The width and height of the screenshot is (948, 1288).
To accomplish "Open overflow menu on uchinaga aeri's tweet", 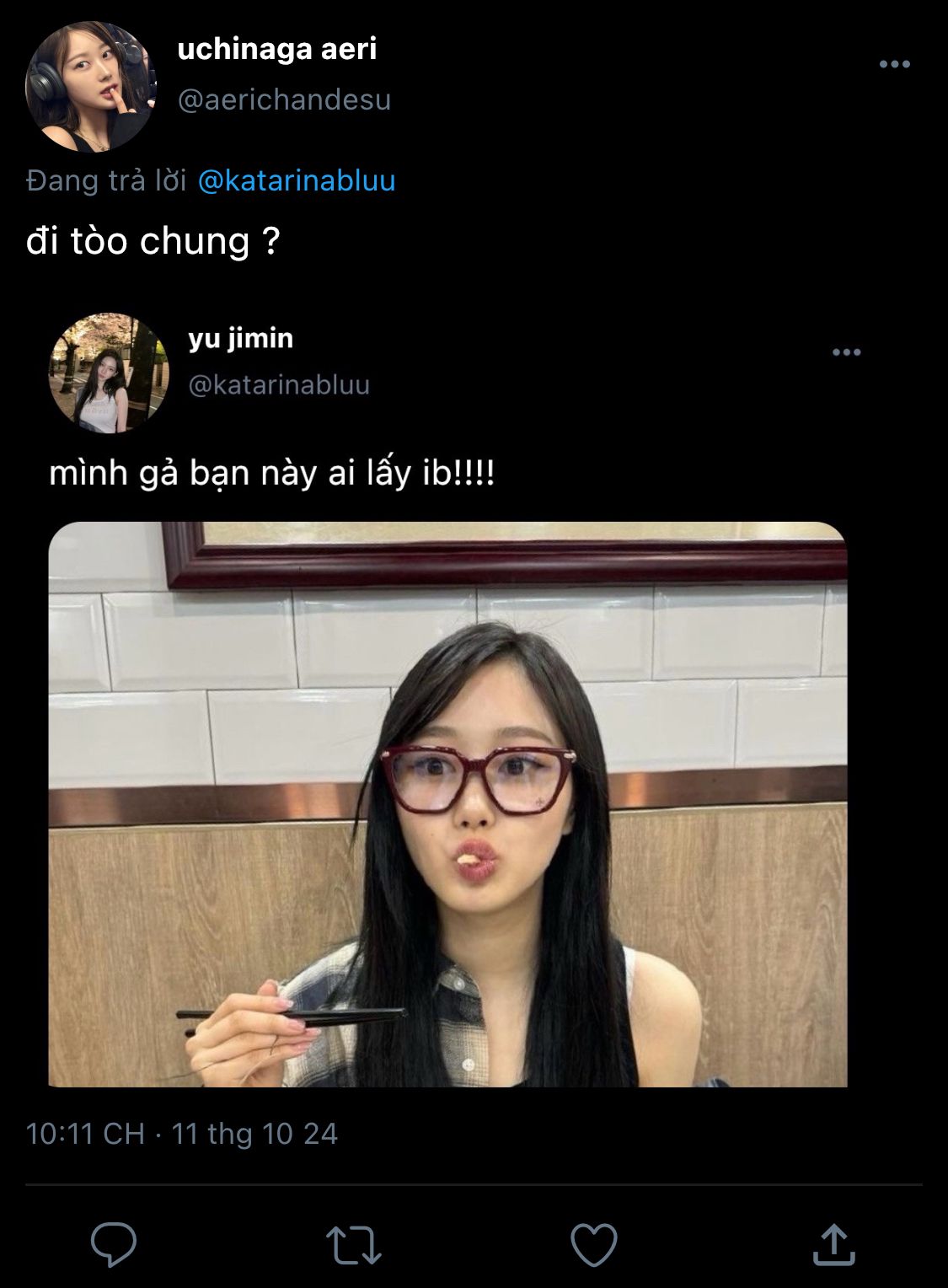I will point(894,65).
